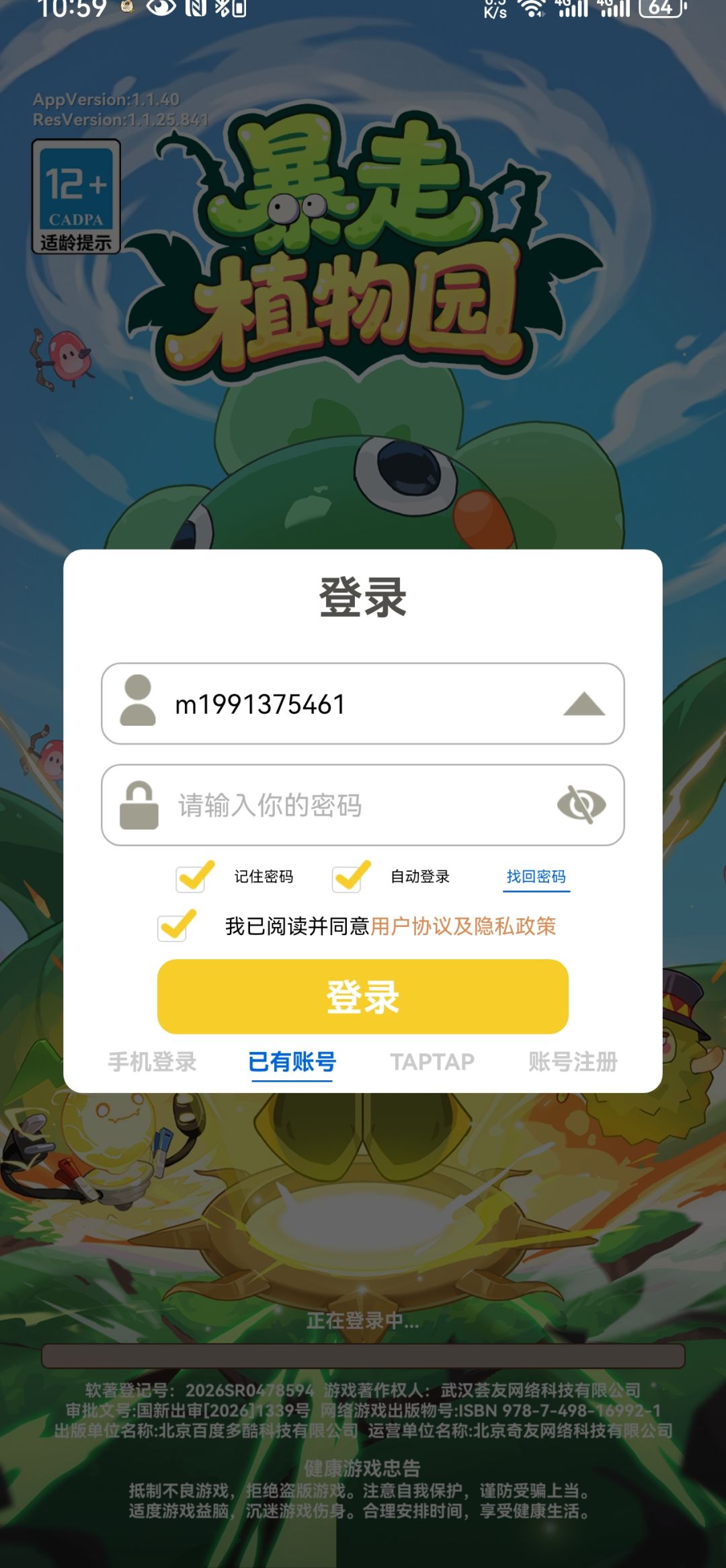Uncheck the 记住密码 checkbox

194,876
